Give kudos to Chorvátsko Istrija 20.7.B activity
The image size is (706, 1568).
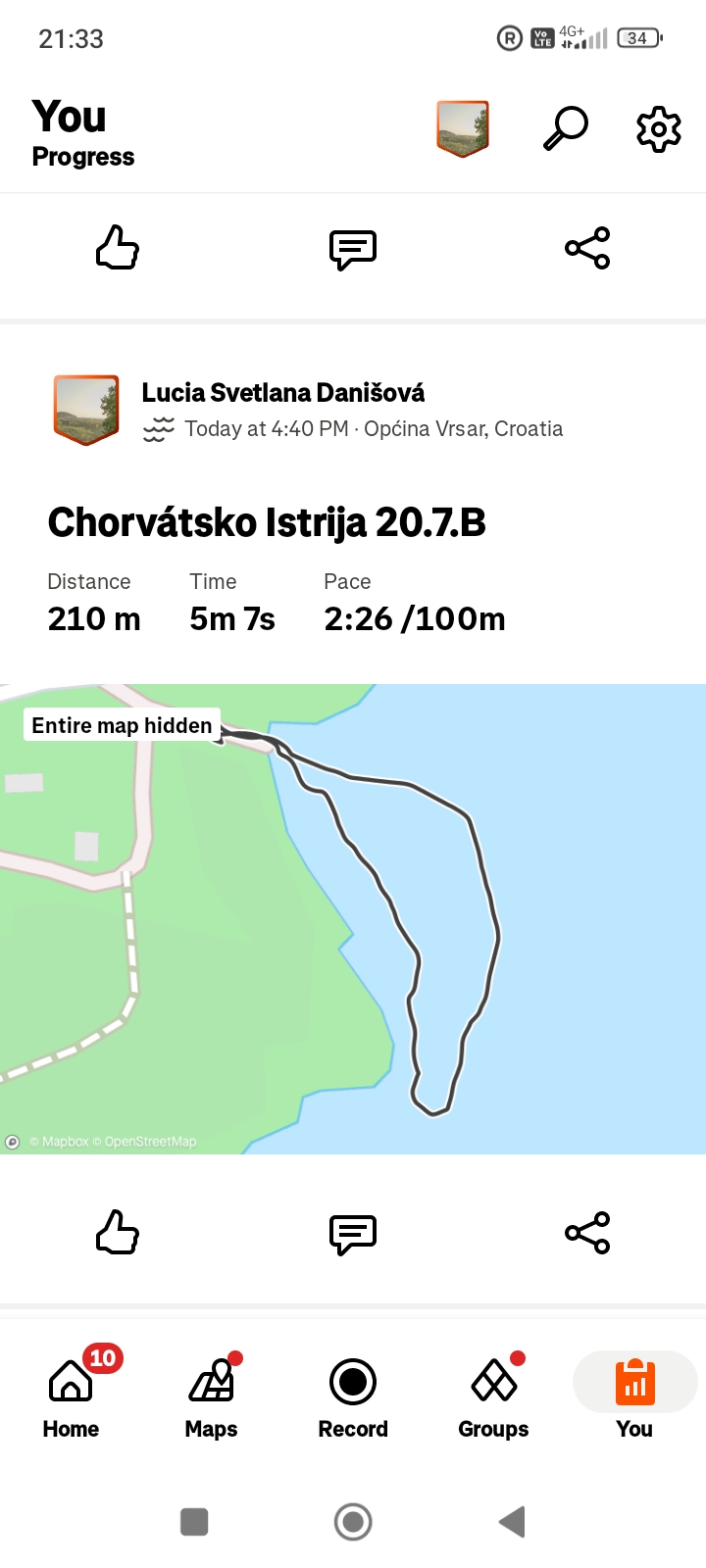[x=118, y=1233]
